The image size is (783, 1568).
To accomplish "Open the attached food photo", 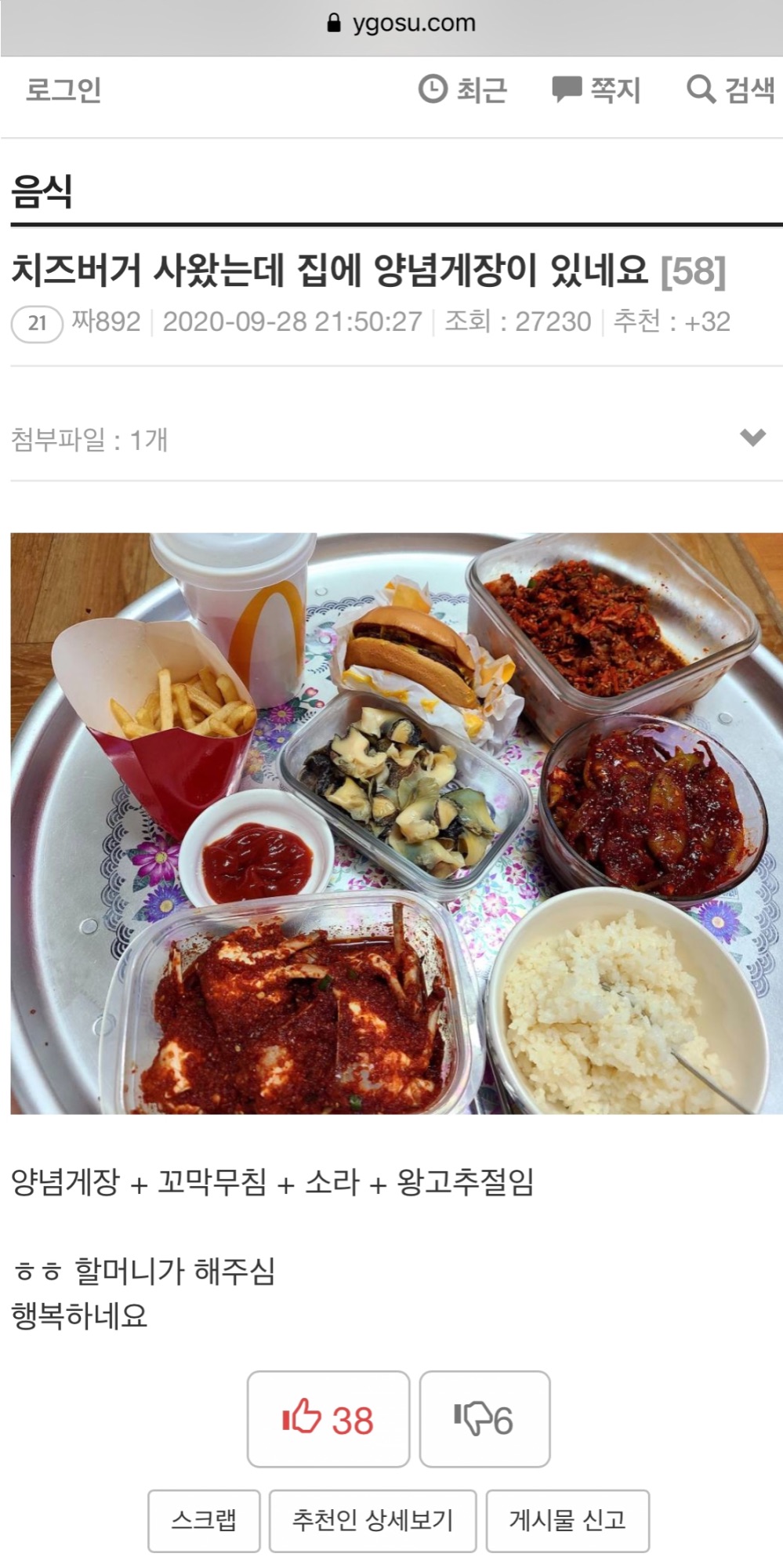I will click(397, 823).
